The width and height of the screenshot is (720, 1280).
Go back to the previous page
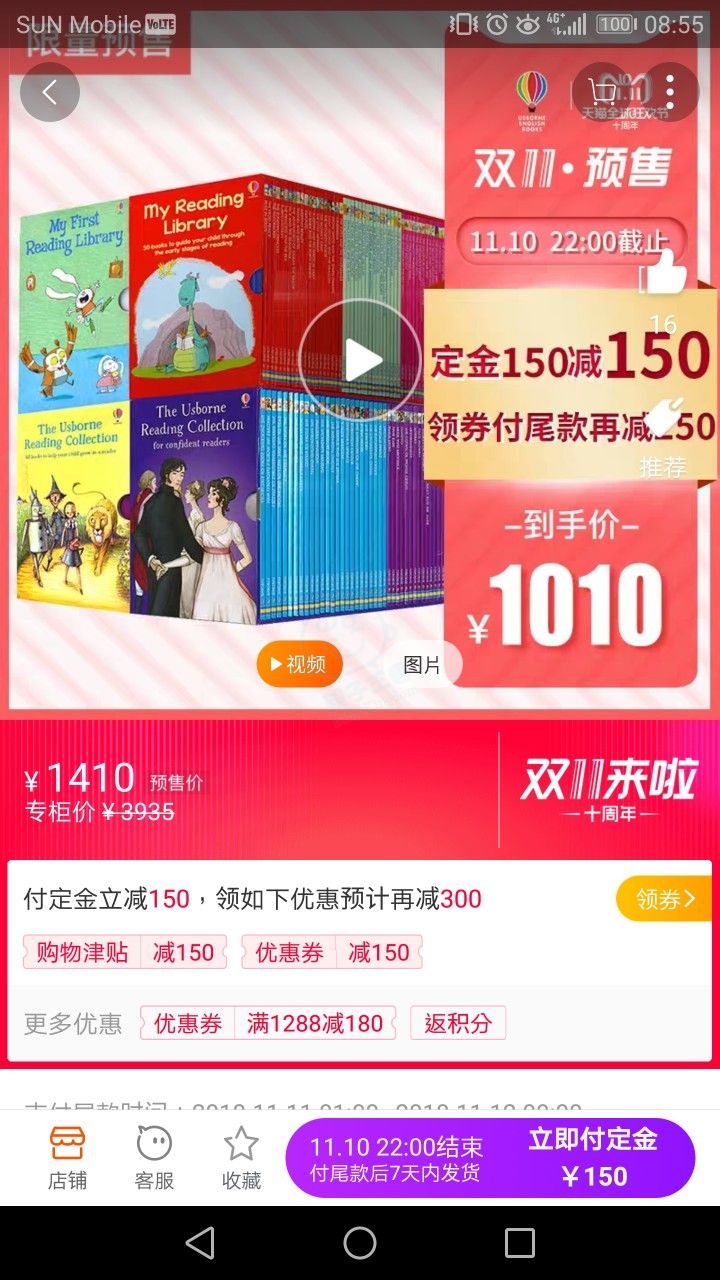49,92
